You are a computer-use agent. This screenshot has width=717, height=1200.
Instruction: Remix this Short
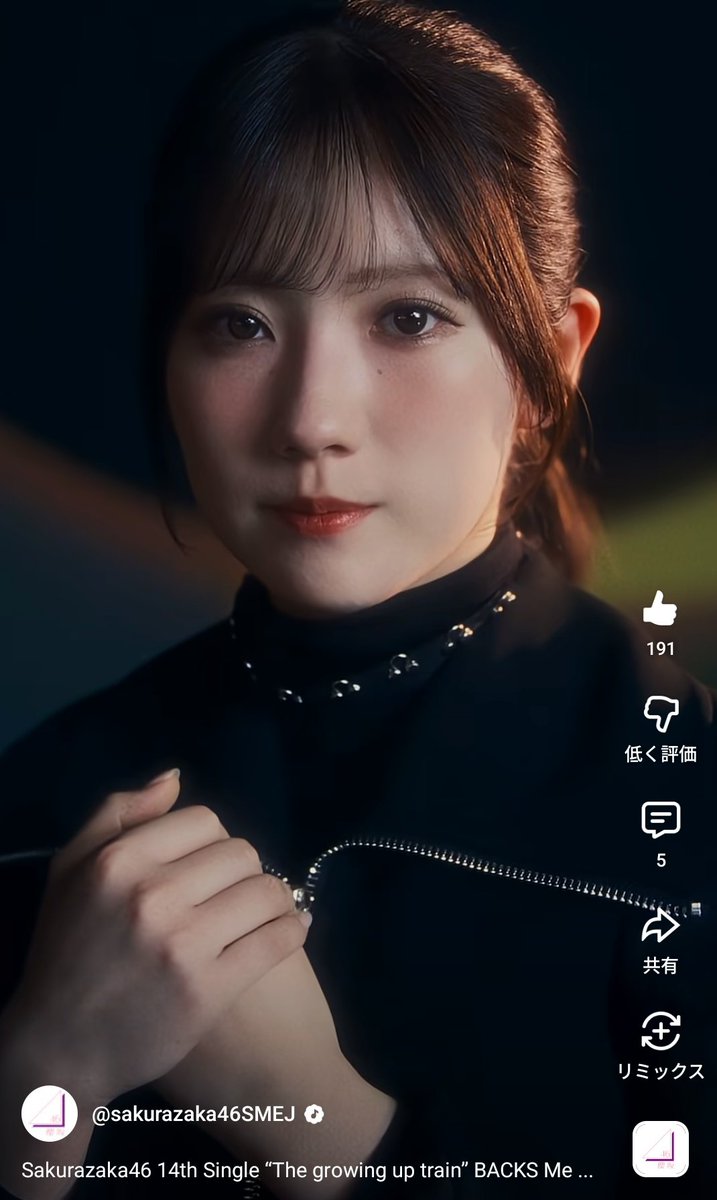[x=660, y=1031]
